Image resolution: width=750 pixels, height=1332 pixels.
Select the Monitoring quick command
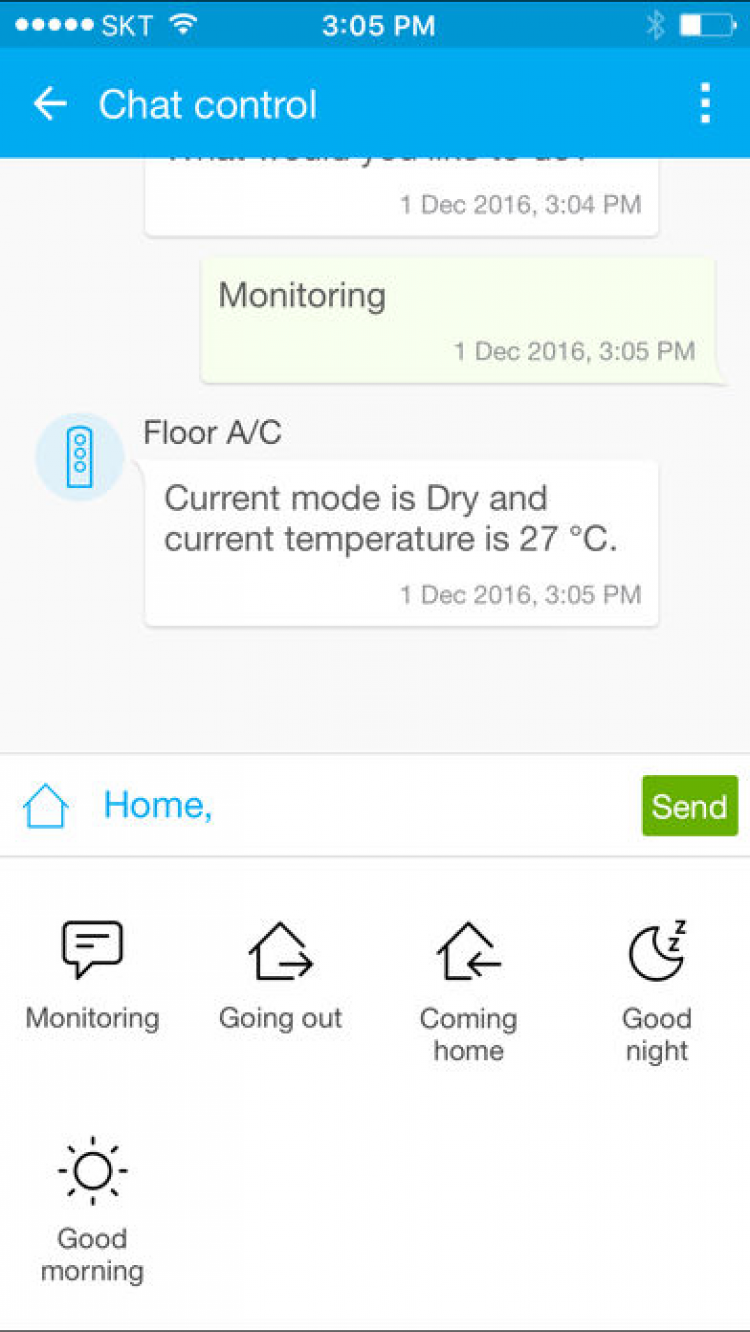(92, 974)
